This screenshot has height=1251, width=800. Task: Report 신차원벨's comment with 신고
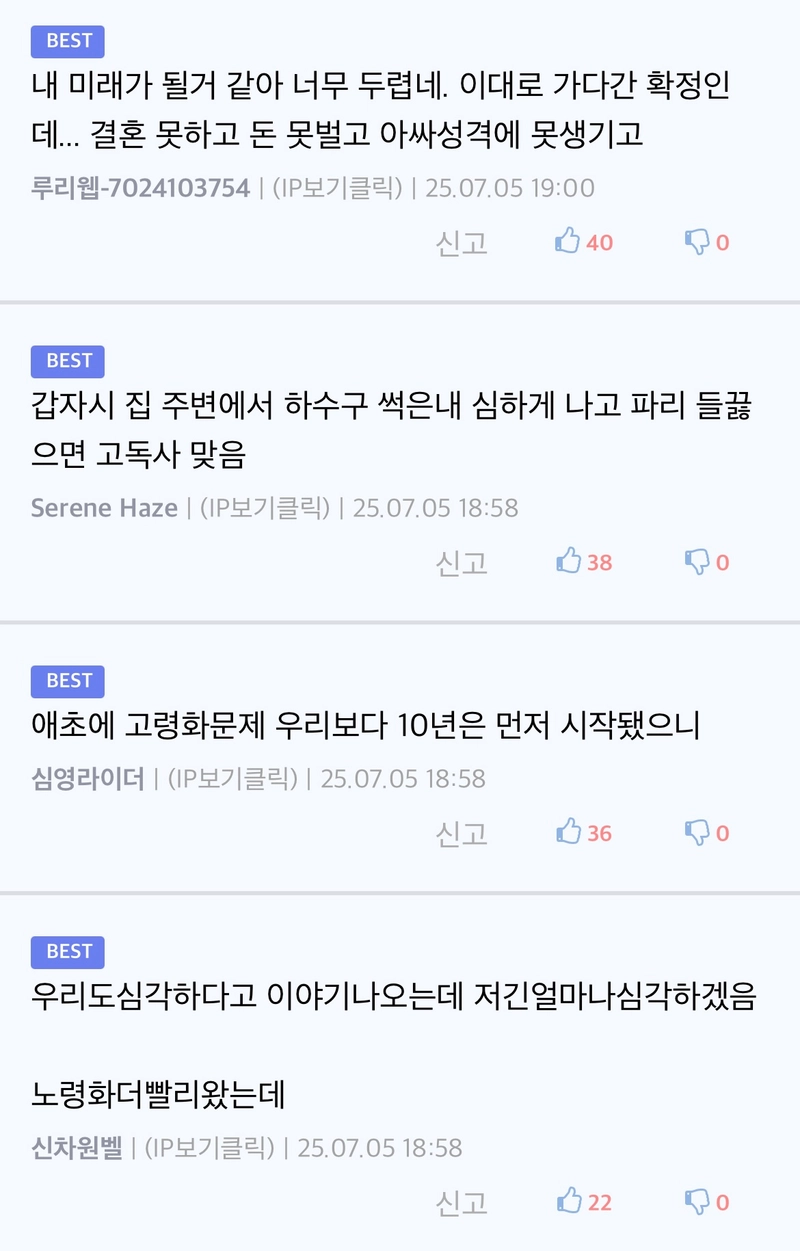click(x=462, y=1201)
